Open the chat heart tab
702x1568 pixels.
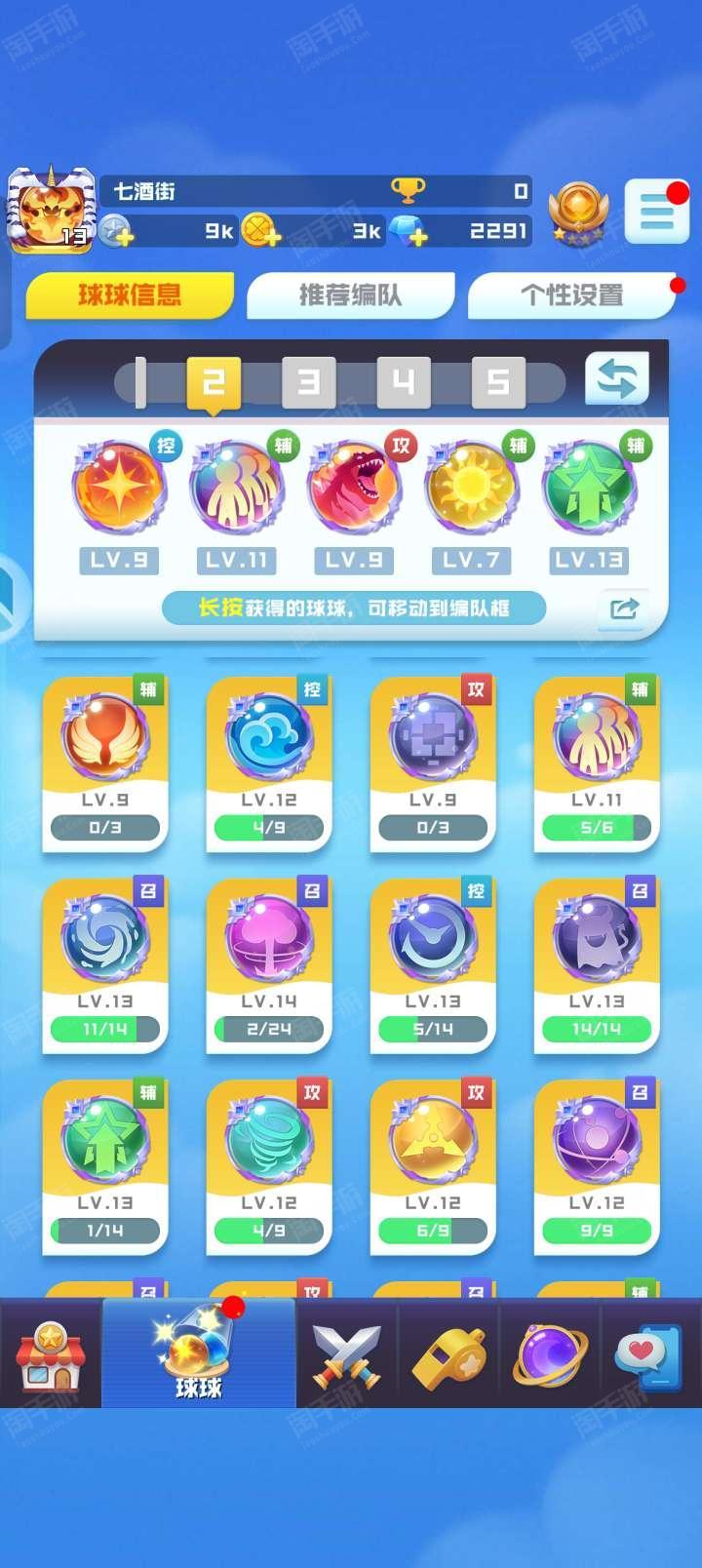pos(650,1354)
